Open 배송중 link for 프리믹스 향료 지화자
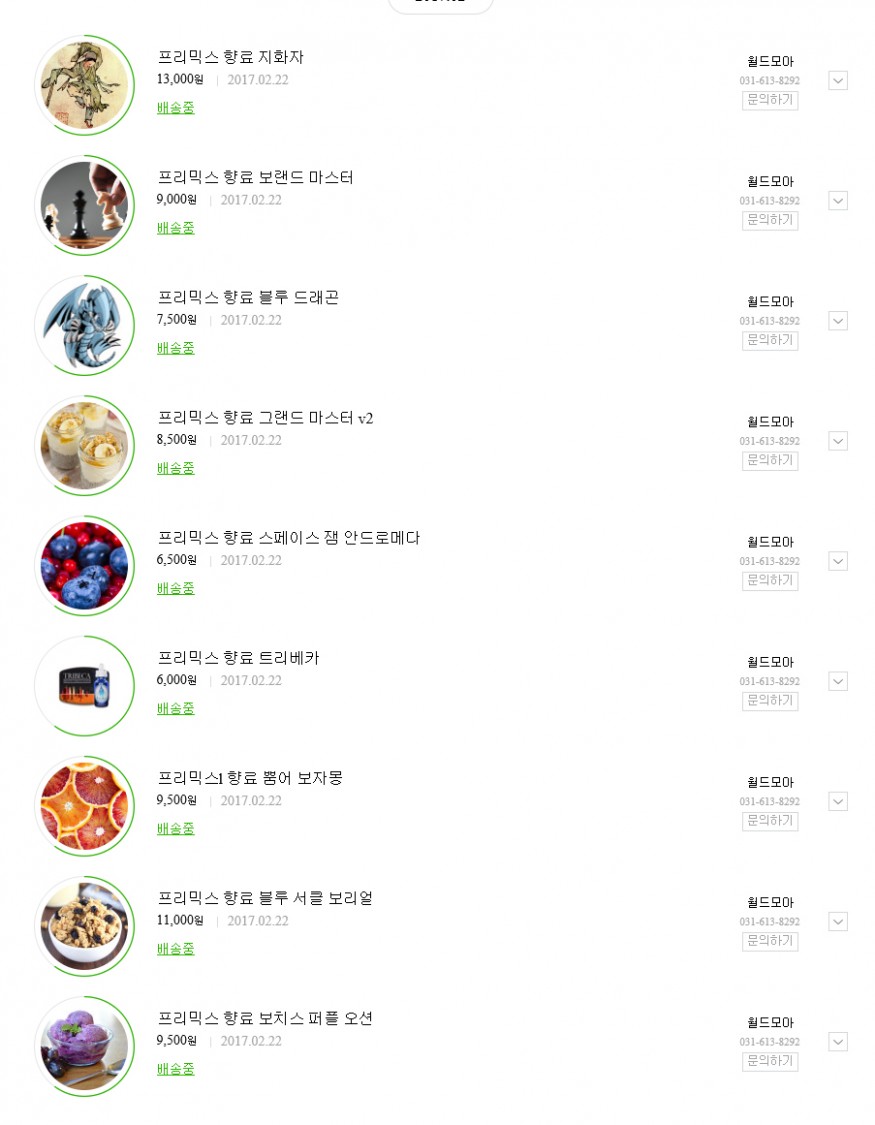Screen dimensions: 875x1125 [175, 108]
